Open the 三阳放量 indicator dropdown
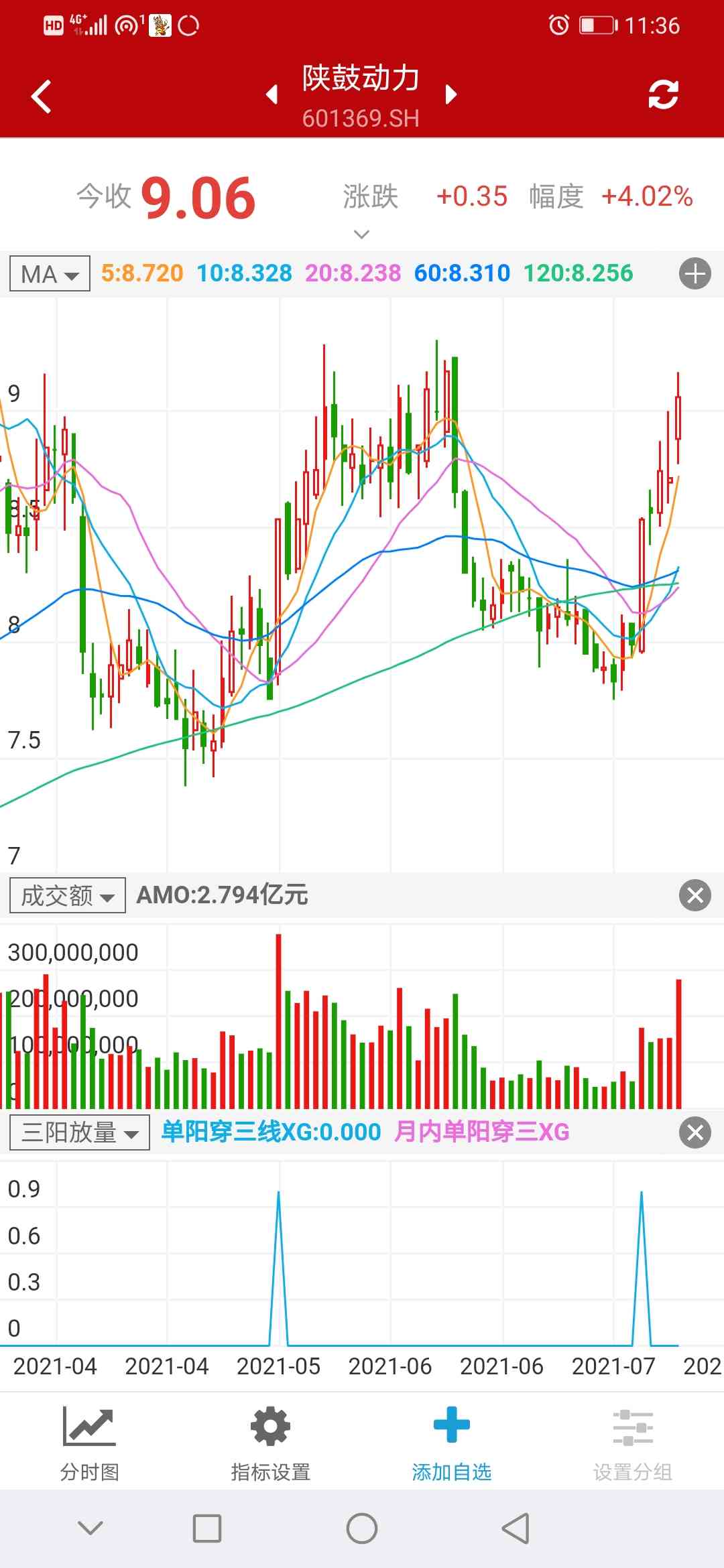The width and height of the screenshot is (724, 1568). [80, 1132]
